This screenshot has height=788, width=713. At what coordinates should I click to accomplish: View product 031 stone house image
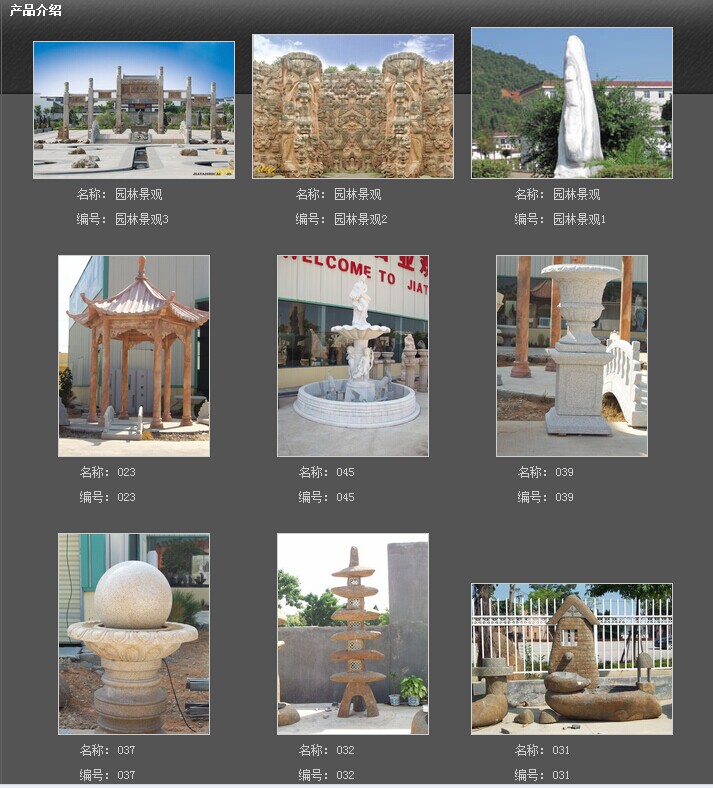pos(571,658)
